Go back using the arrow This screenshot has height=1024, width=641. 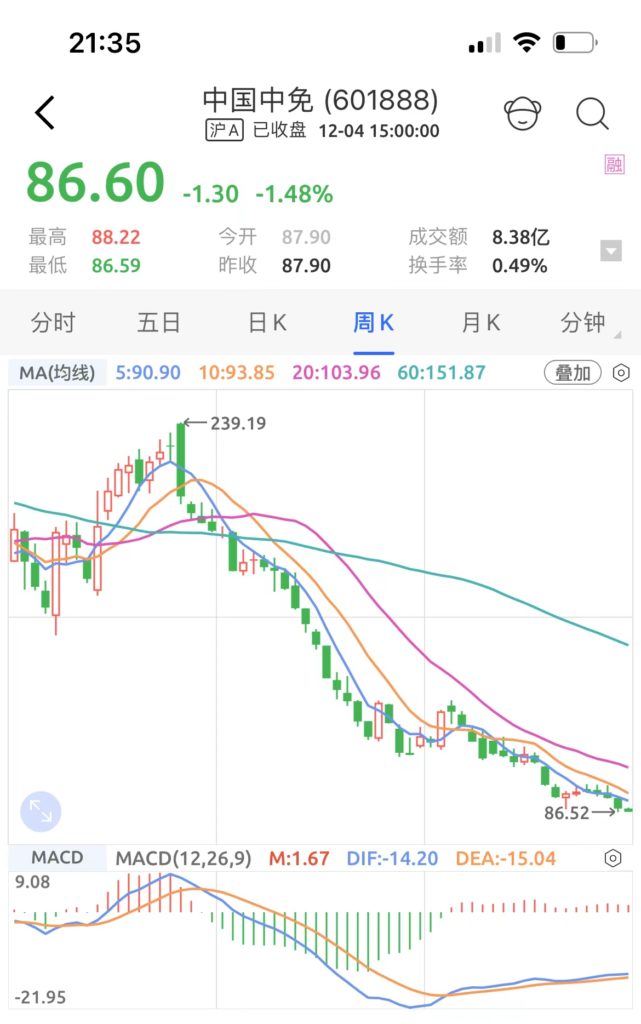pyautogui.click(x=45, y=113)
